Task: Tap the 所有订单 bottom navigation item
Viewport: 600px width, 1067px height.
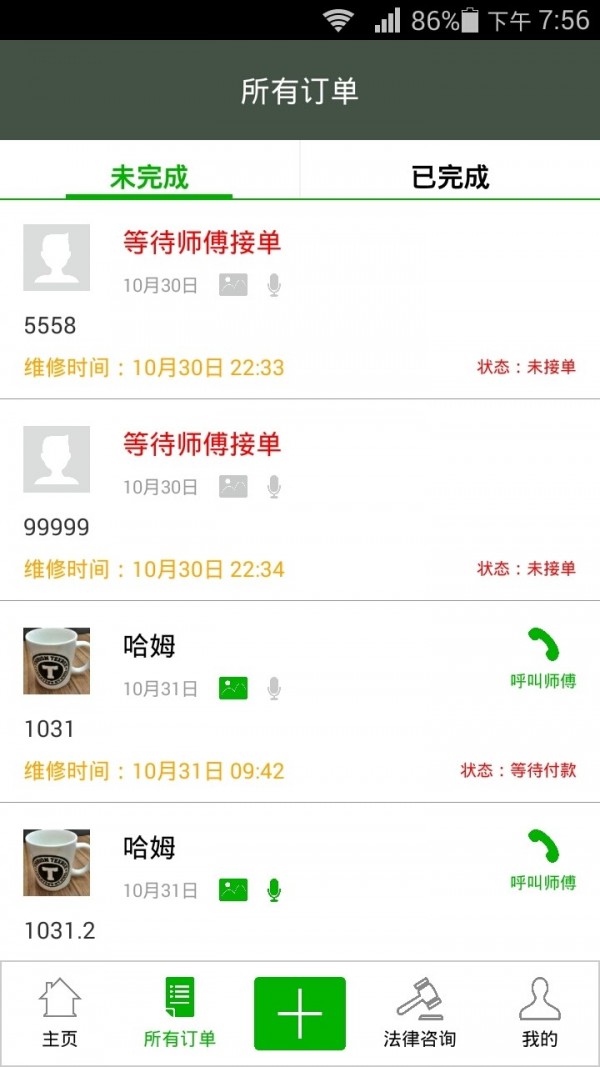Action: 180,1013
